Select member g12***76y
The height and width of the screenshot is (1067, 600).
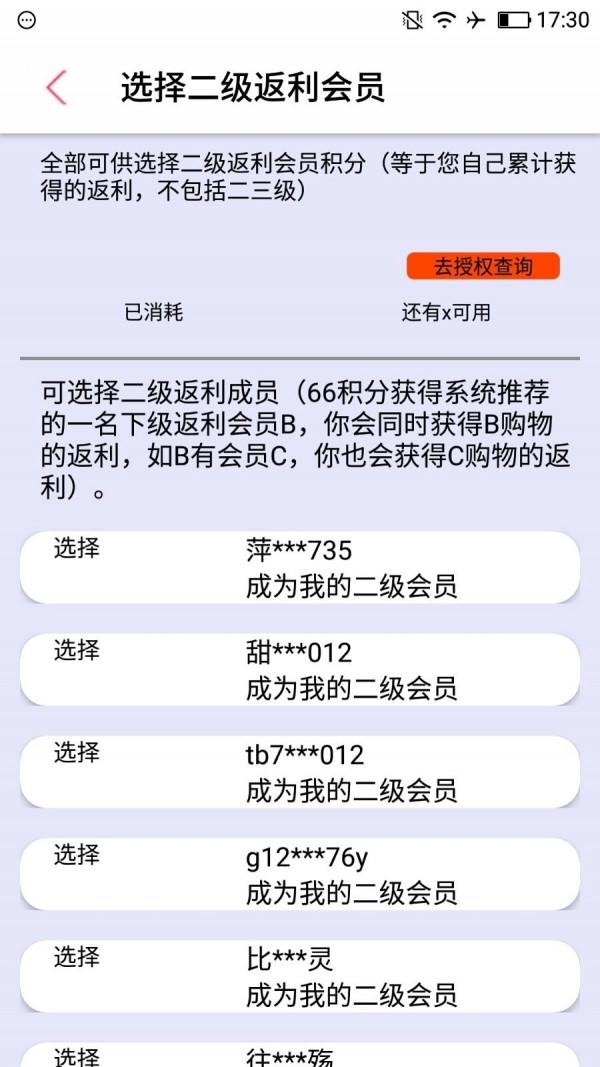tap(299, 874)
